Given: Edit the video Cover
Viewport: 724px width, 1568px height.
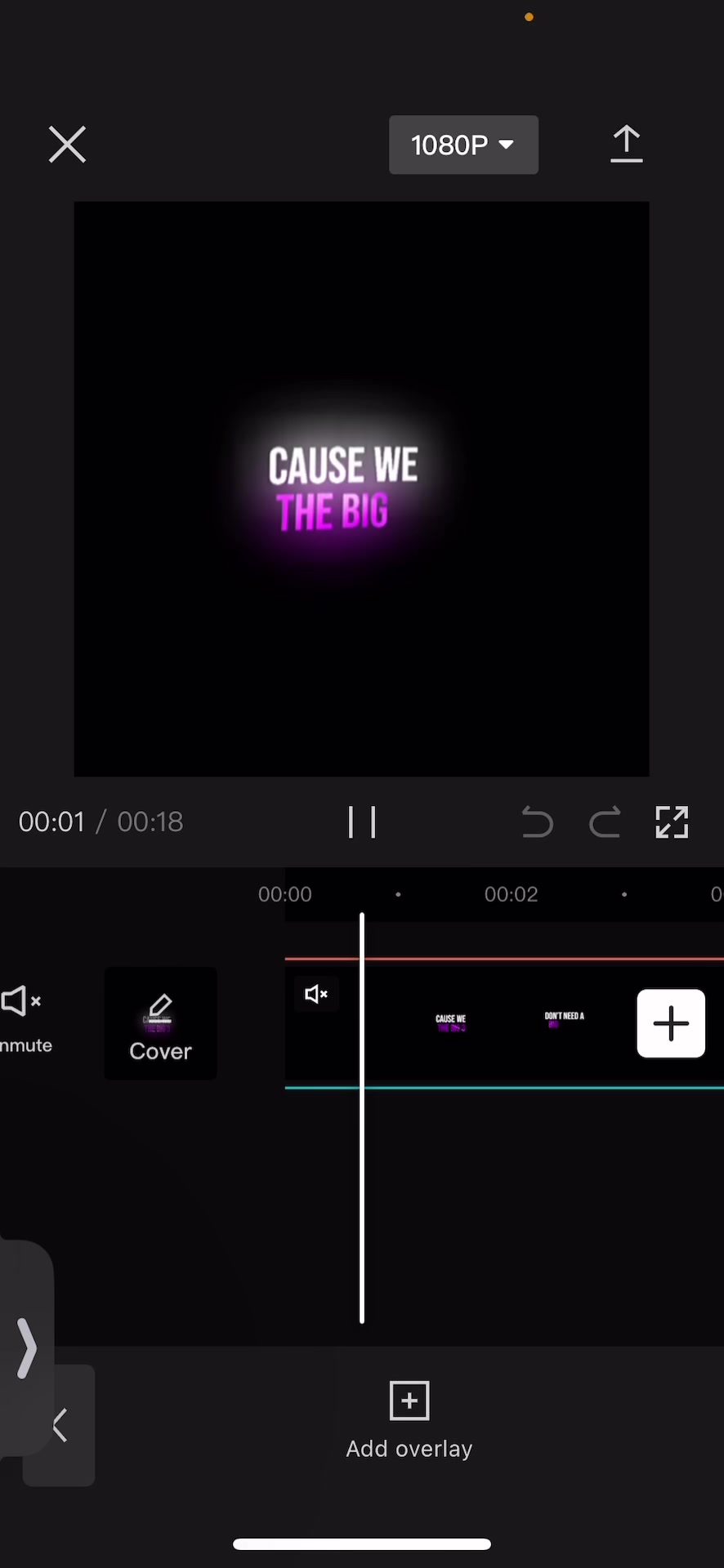Looking at the screenshot, I should (160, 1024).
